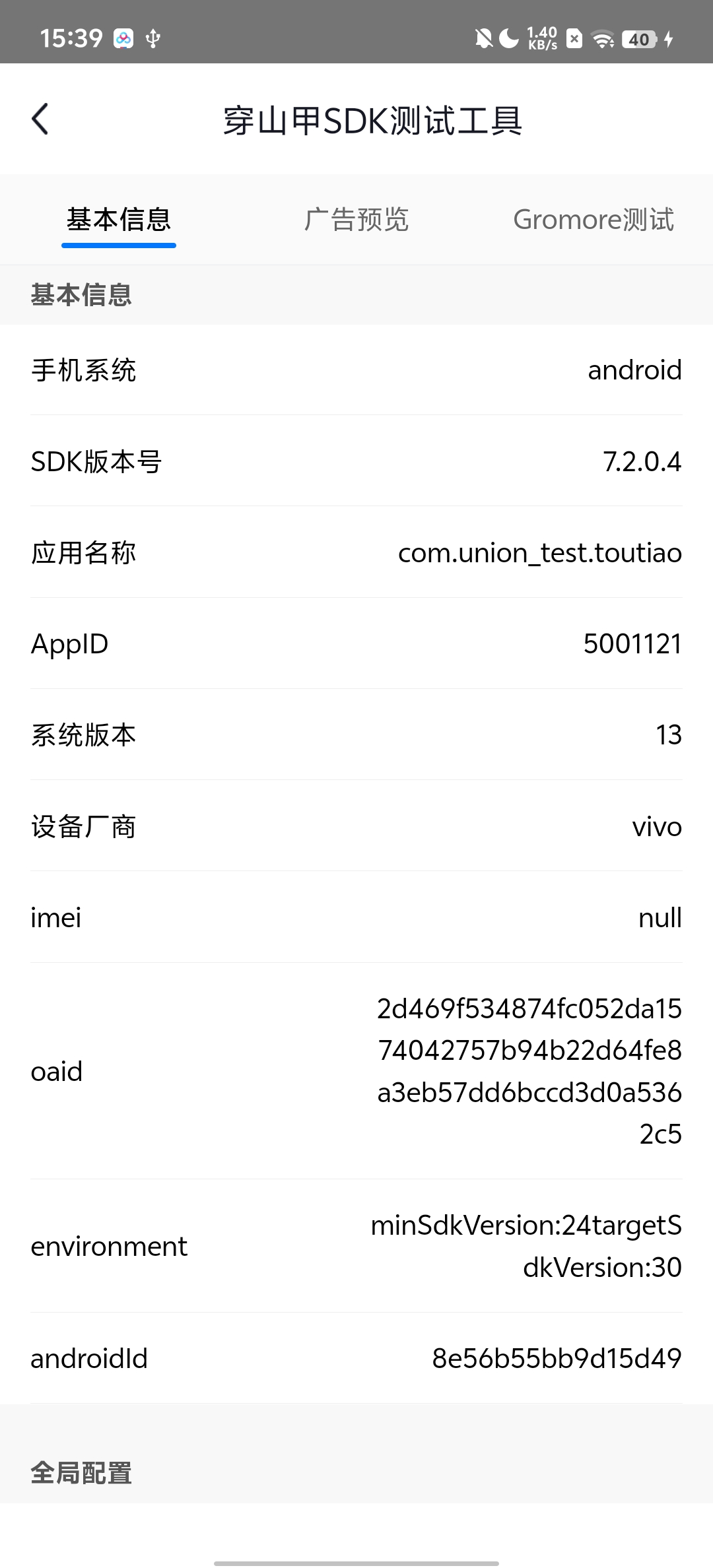
Task: Select the 基本信息 tab
Action: click(119, 220)
